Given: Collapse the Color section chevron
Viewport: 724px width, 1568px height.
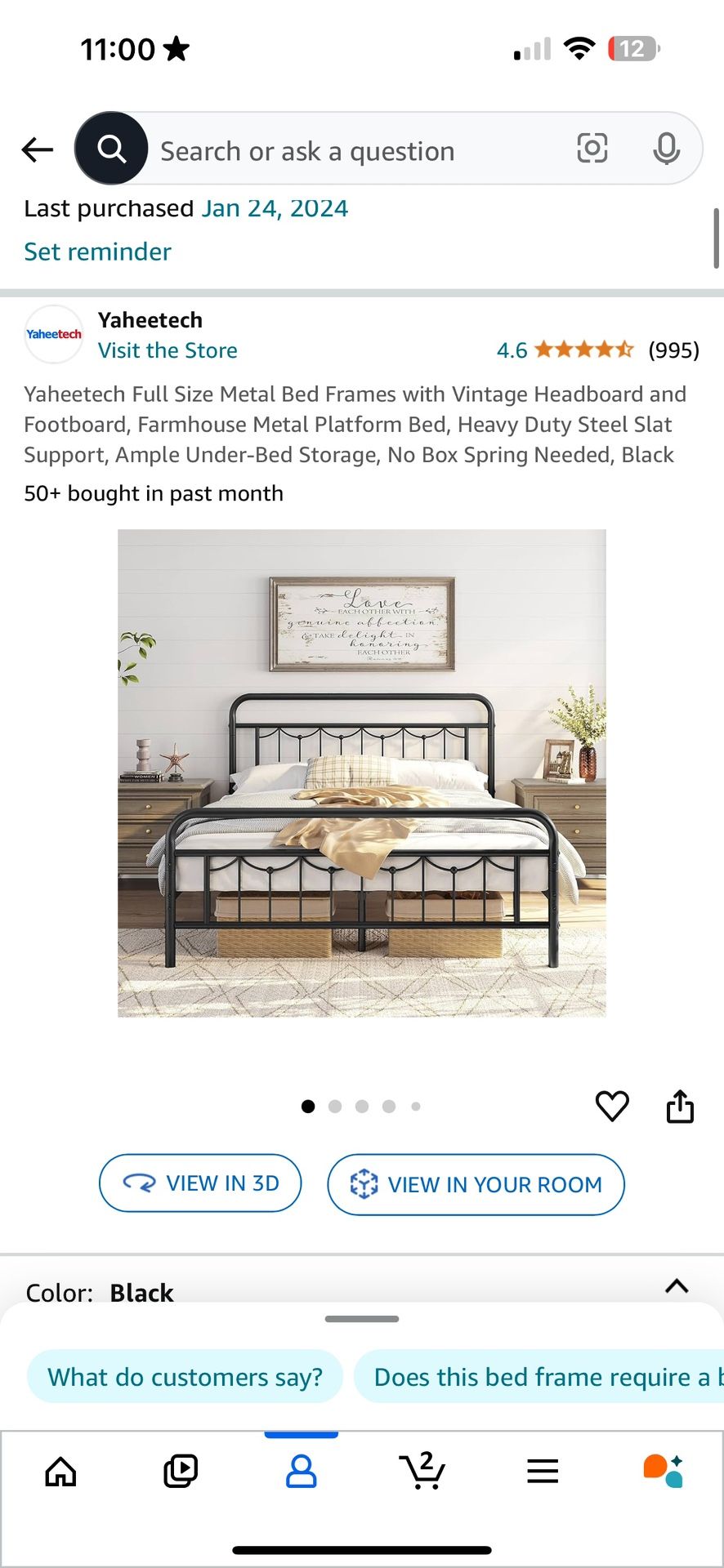Looking at the screenshot, I should pyautogui.click(x=677, y=1286).
